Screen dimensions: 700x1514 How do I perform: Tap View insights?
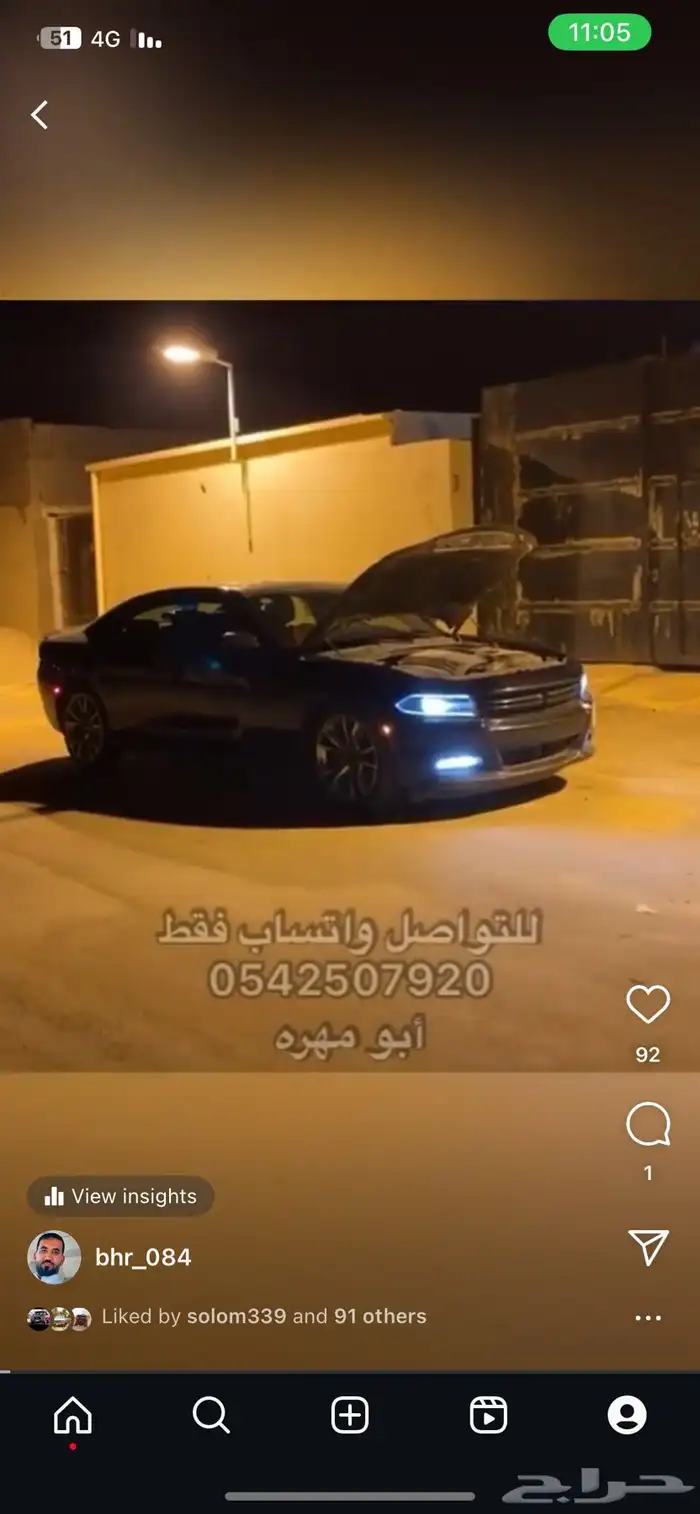(x=120, y=1196)
